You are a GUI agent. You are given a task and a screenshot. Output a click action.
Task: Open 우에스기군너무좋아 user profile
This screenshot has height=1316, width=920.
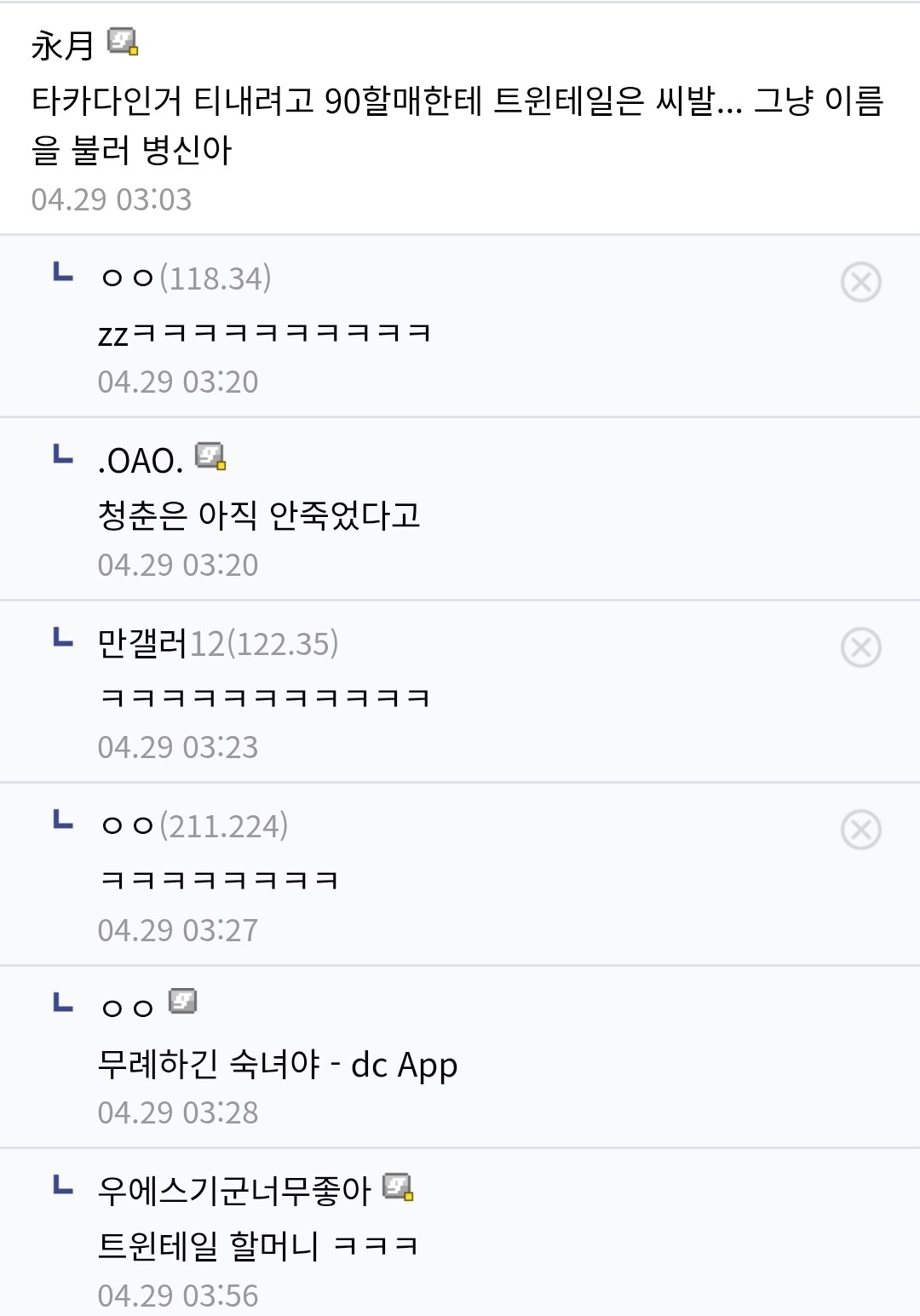click(234, 1190)
